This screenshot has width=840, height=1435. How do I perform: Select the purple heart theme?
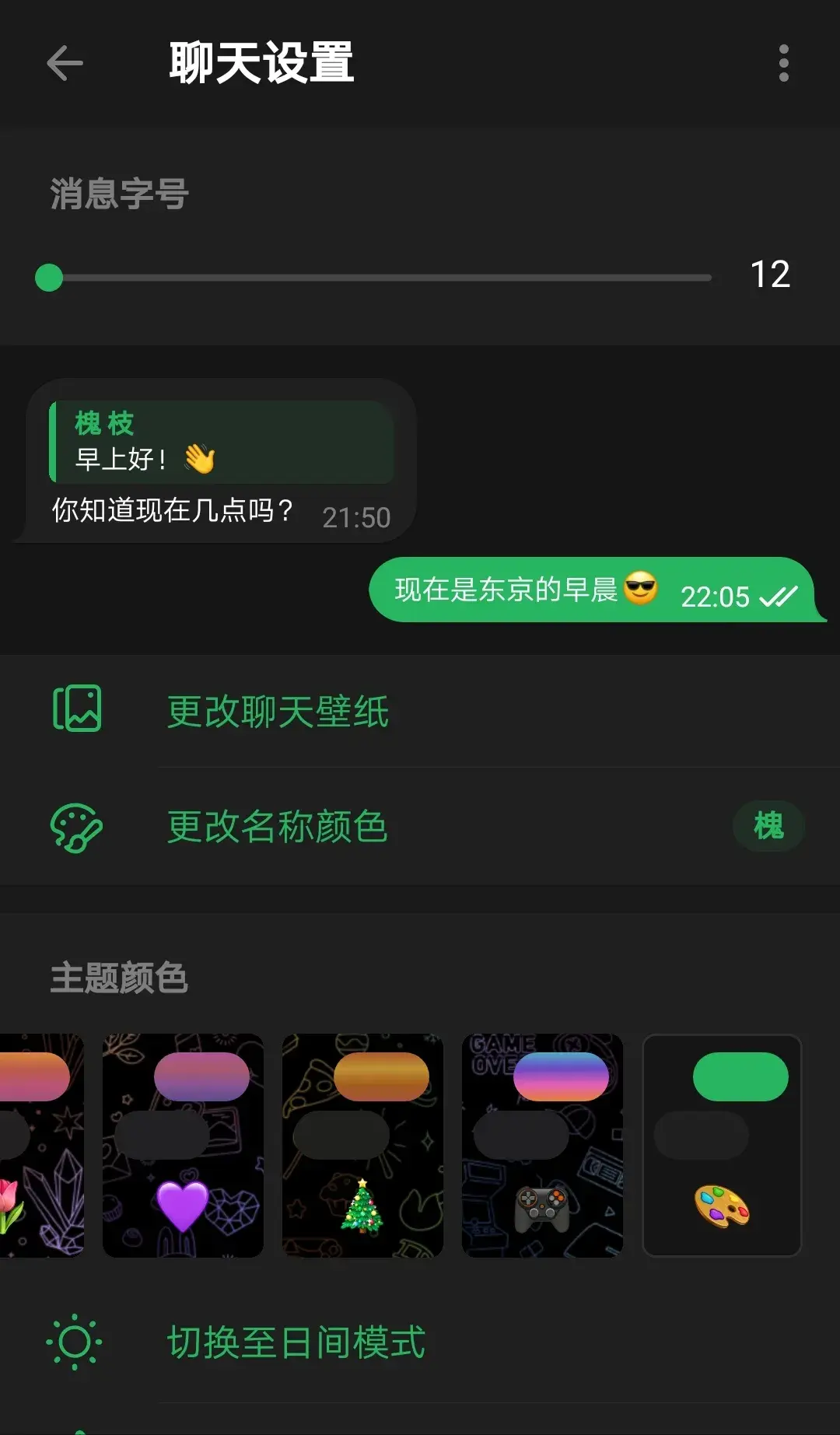click(x=183, y=1145)
